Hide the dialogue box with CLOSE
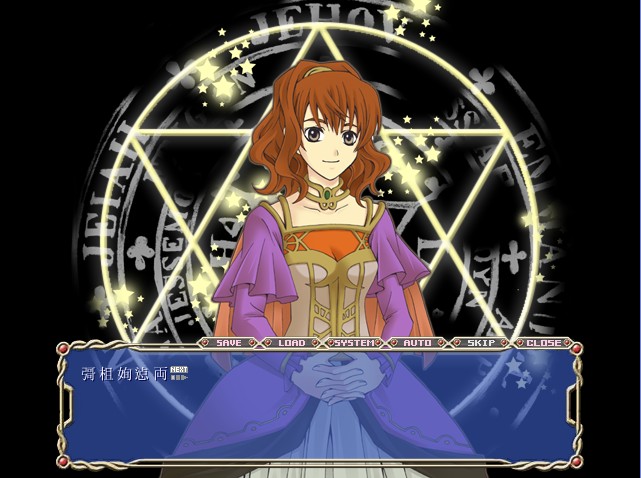 544,343
